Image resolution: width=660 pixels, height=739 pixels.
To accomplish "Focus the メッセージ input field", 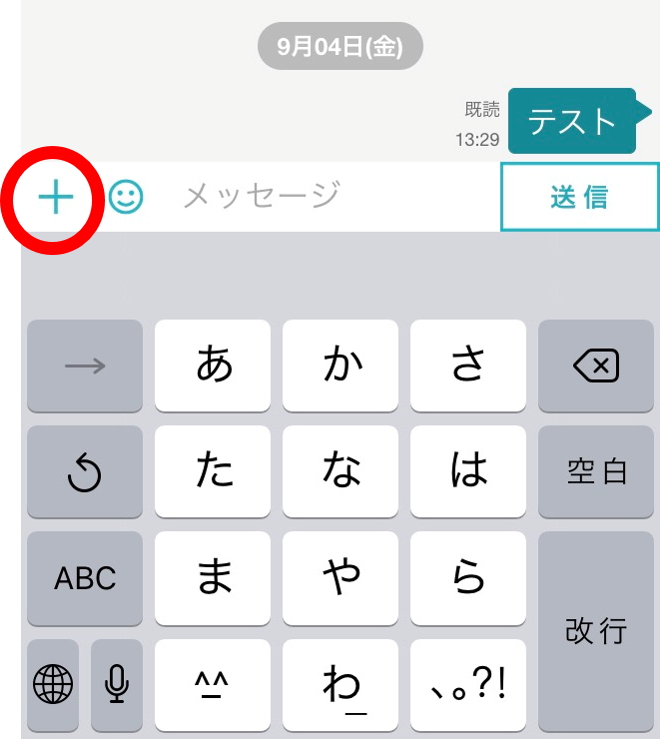I will pyautogui.click(x=320, y=197).
